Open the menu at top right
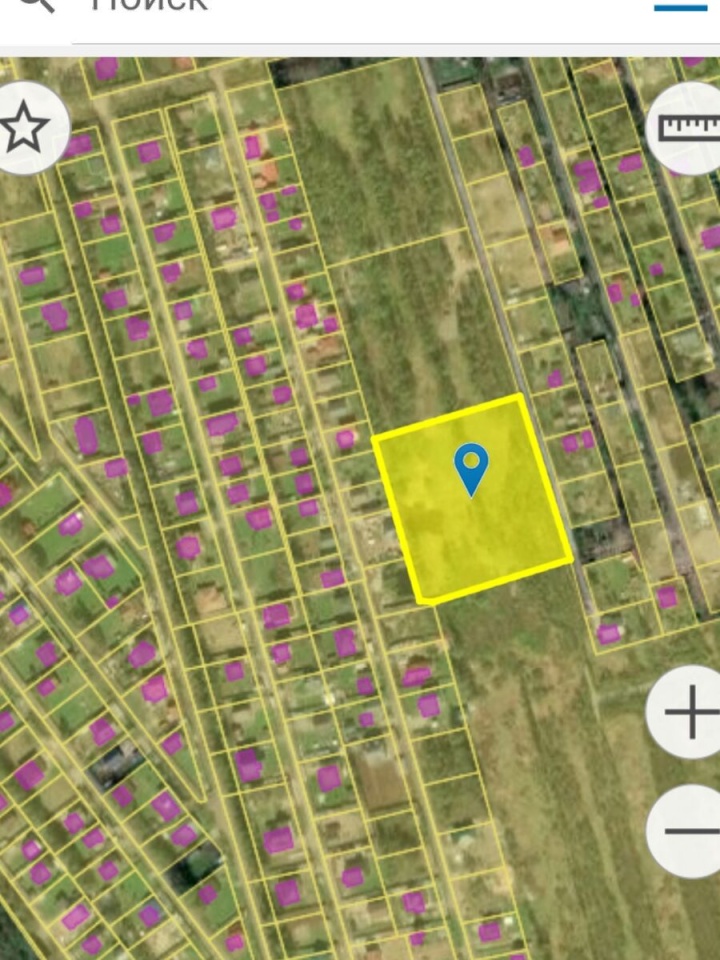 click(680, 6)
